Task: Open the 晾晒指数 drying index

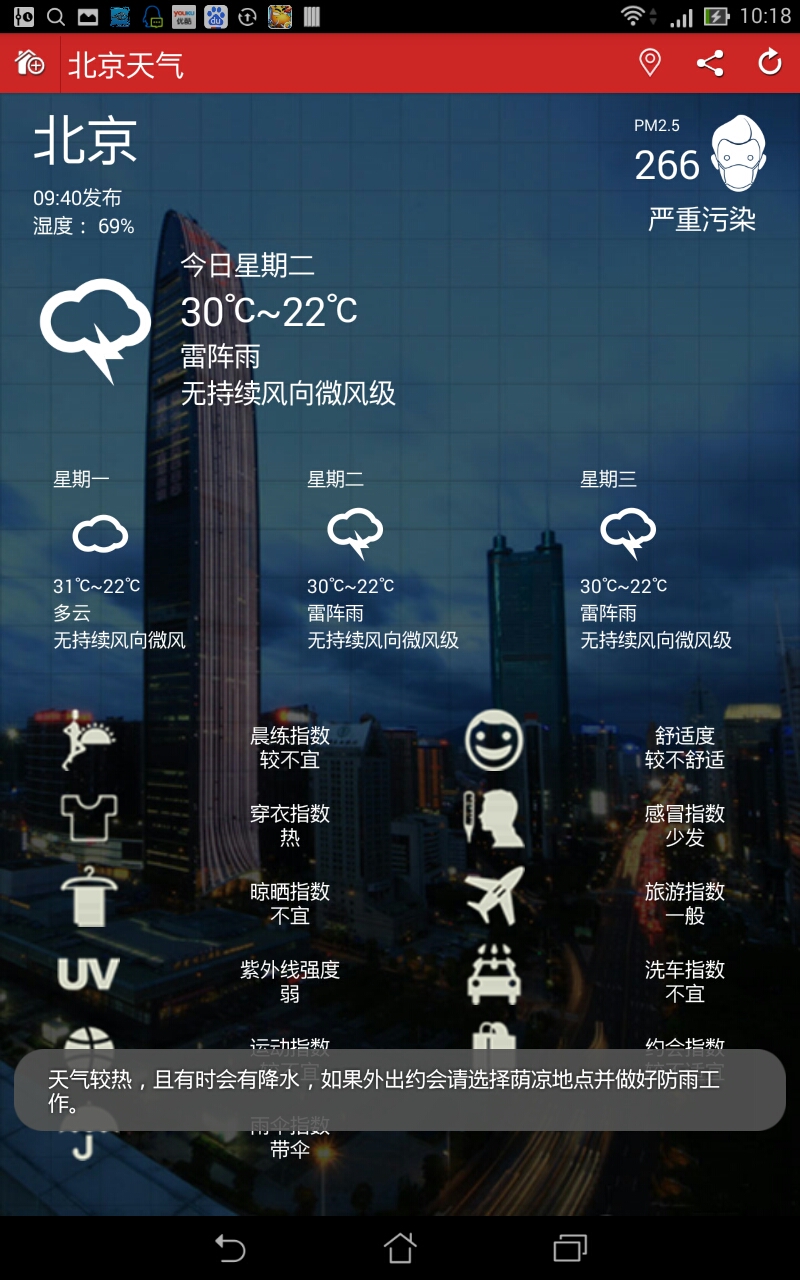Action: pos(289,903)
